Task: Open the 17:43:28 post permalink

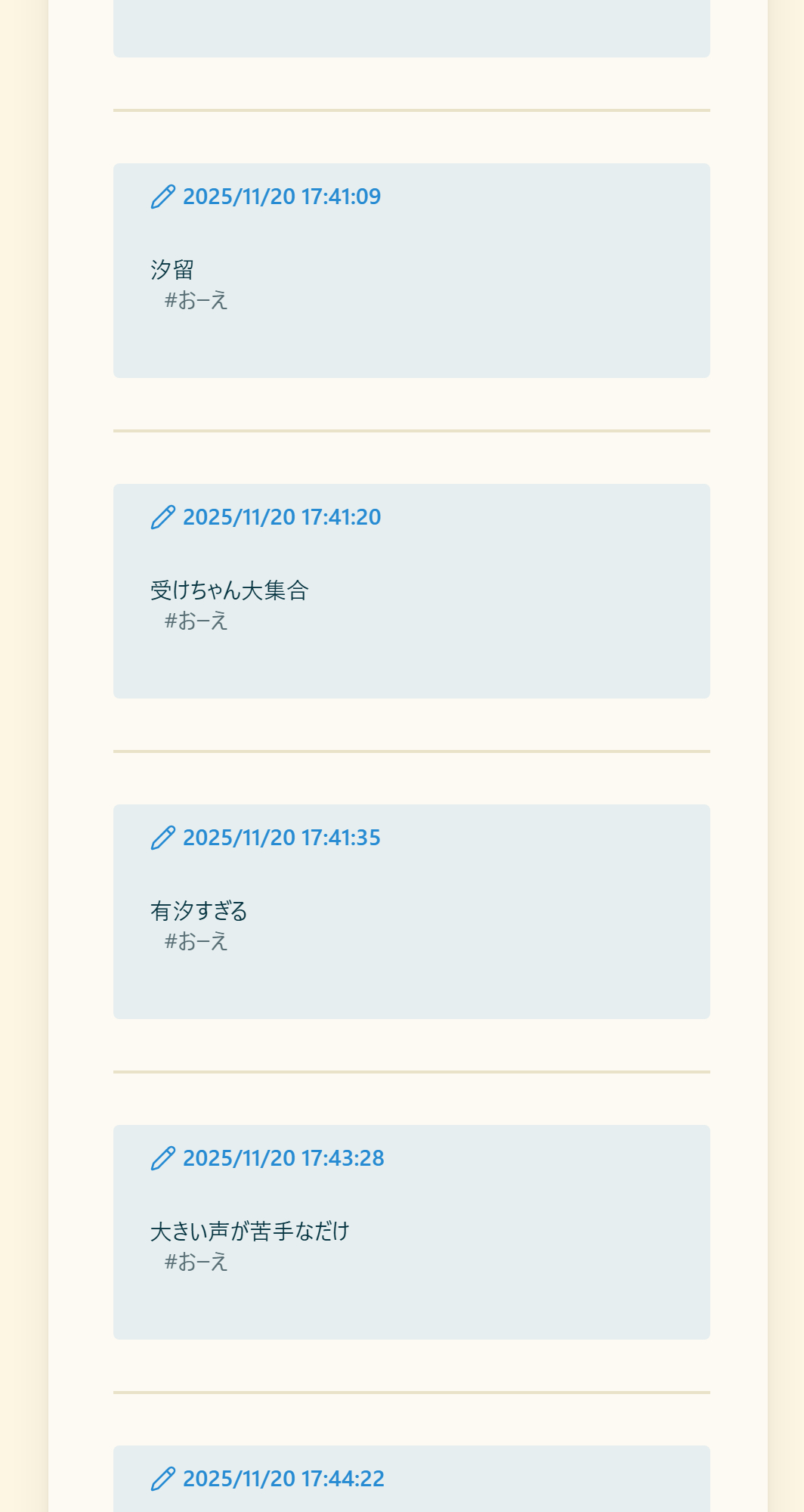Action: click(283, 1158)
